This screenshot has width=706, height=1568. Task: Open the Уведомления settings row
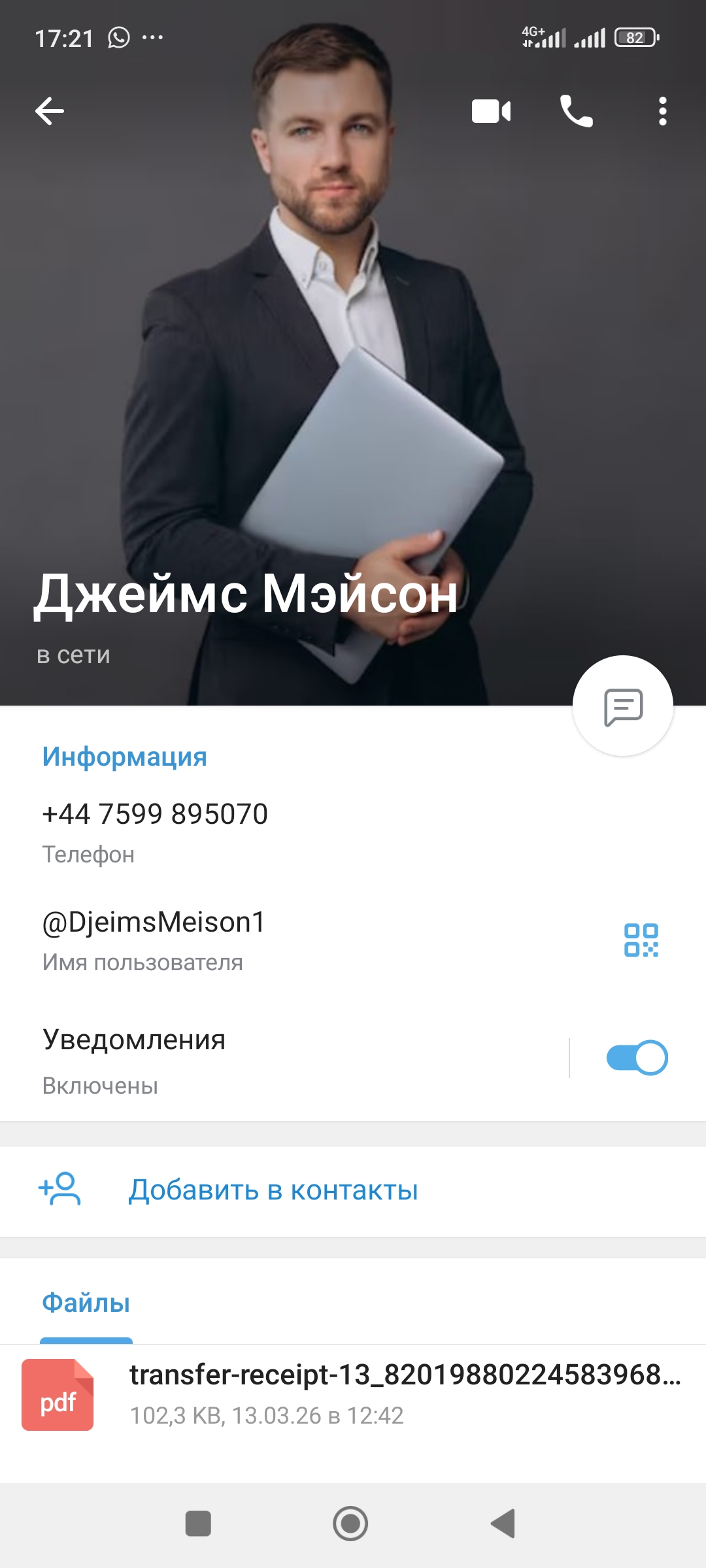[x=261, y=1058]
